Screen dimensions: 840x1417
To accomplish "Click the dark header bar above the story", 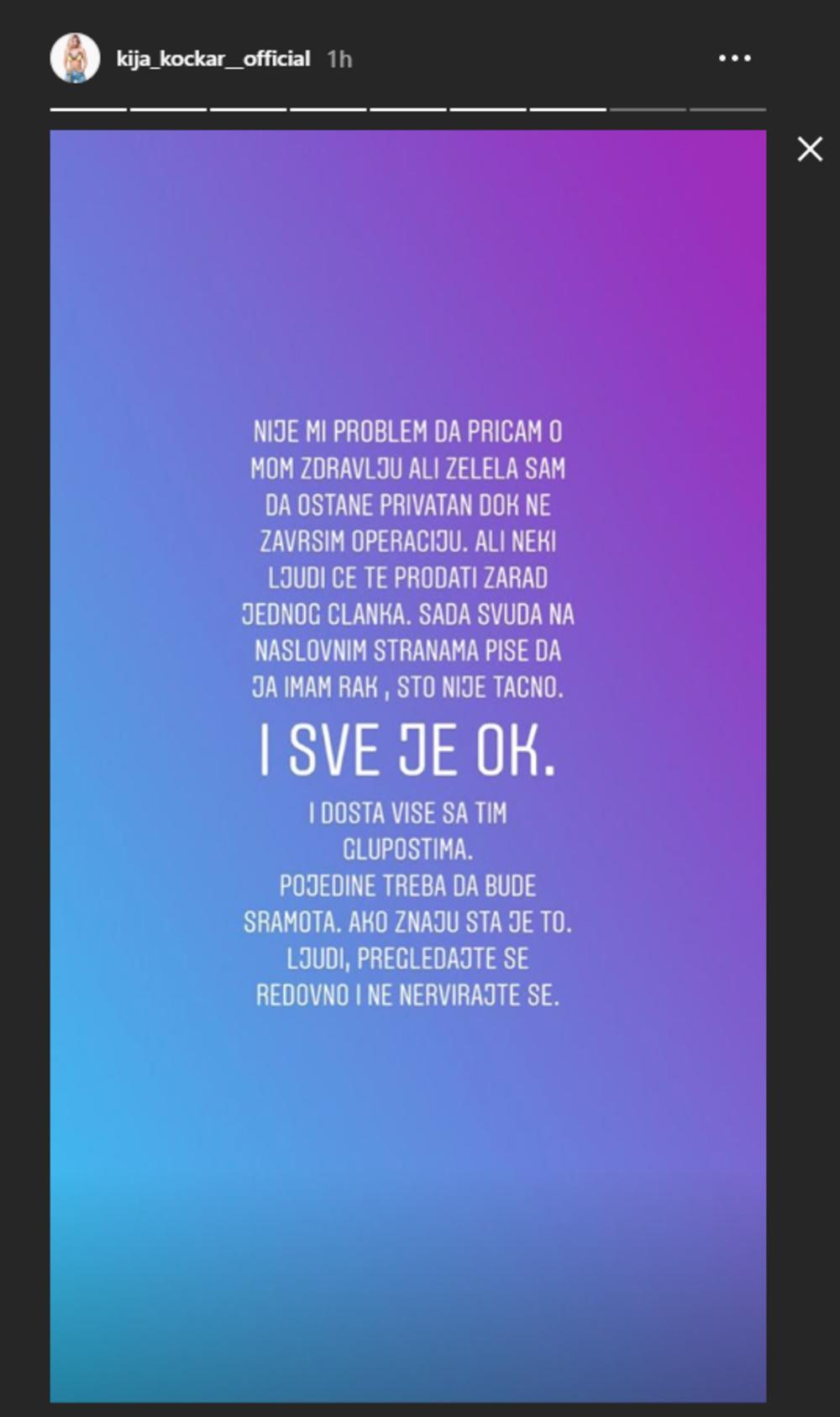I will tap(504, 58).
